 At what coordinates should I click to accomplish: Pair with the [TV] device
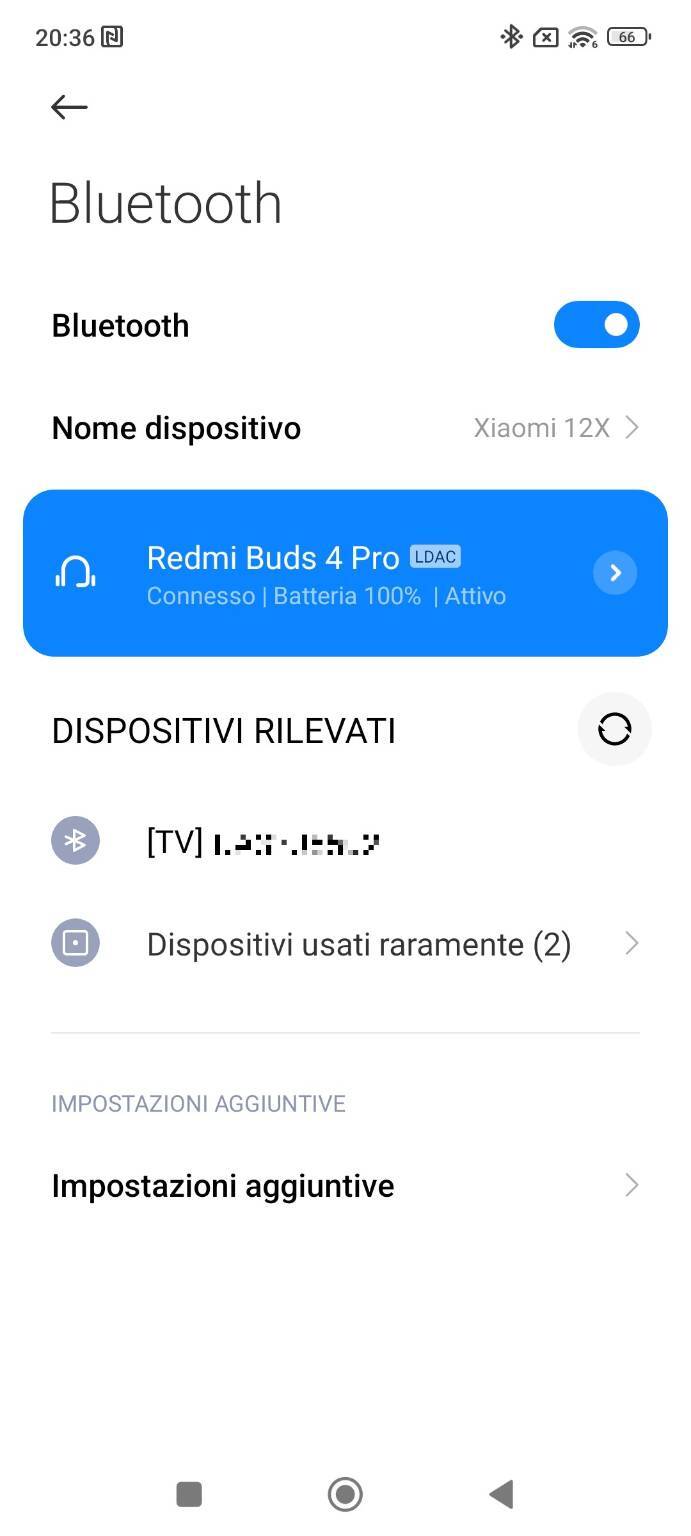click(345, 842)
